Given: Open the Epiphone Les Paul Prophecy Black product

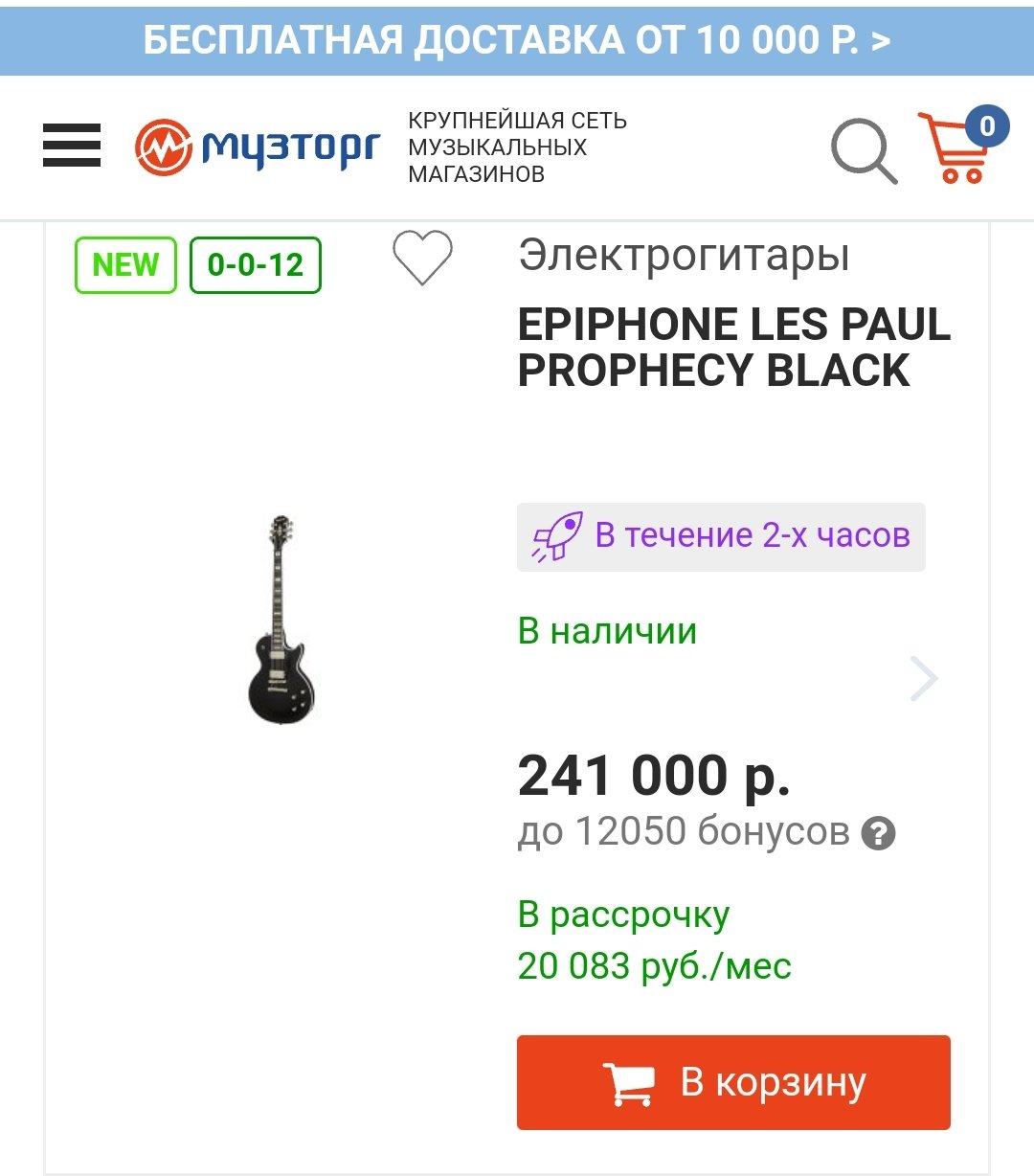Looking at the screenshot, I should (733, 348).
